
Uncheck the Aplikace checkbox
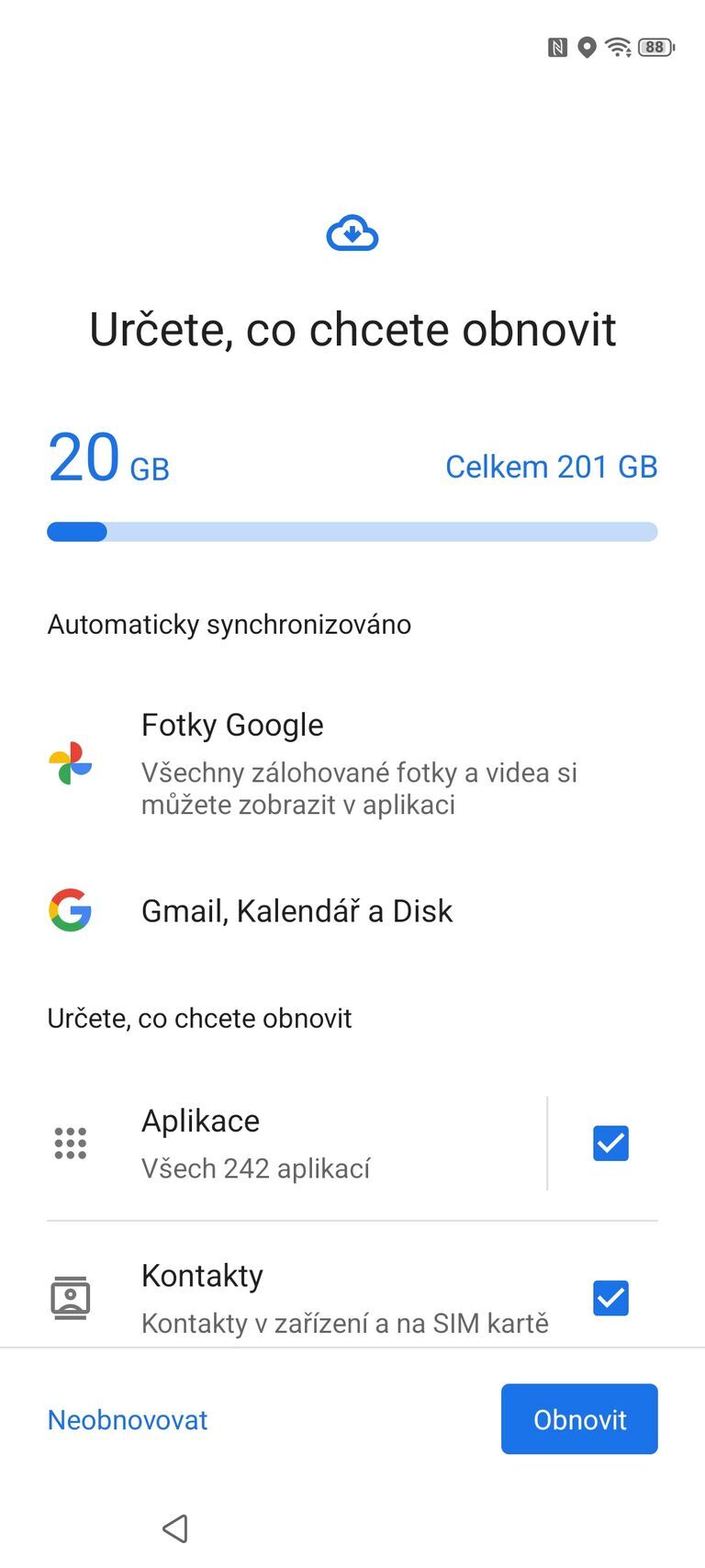coord(610,1144)
